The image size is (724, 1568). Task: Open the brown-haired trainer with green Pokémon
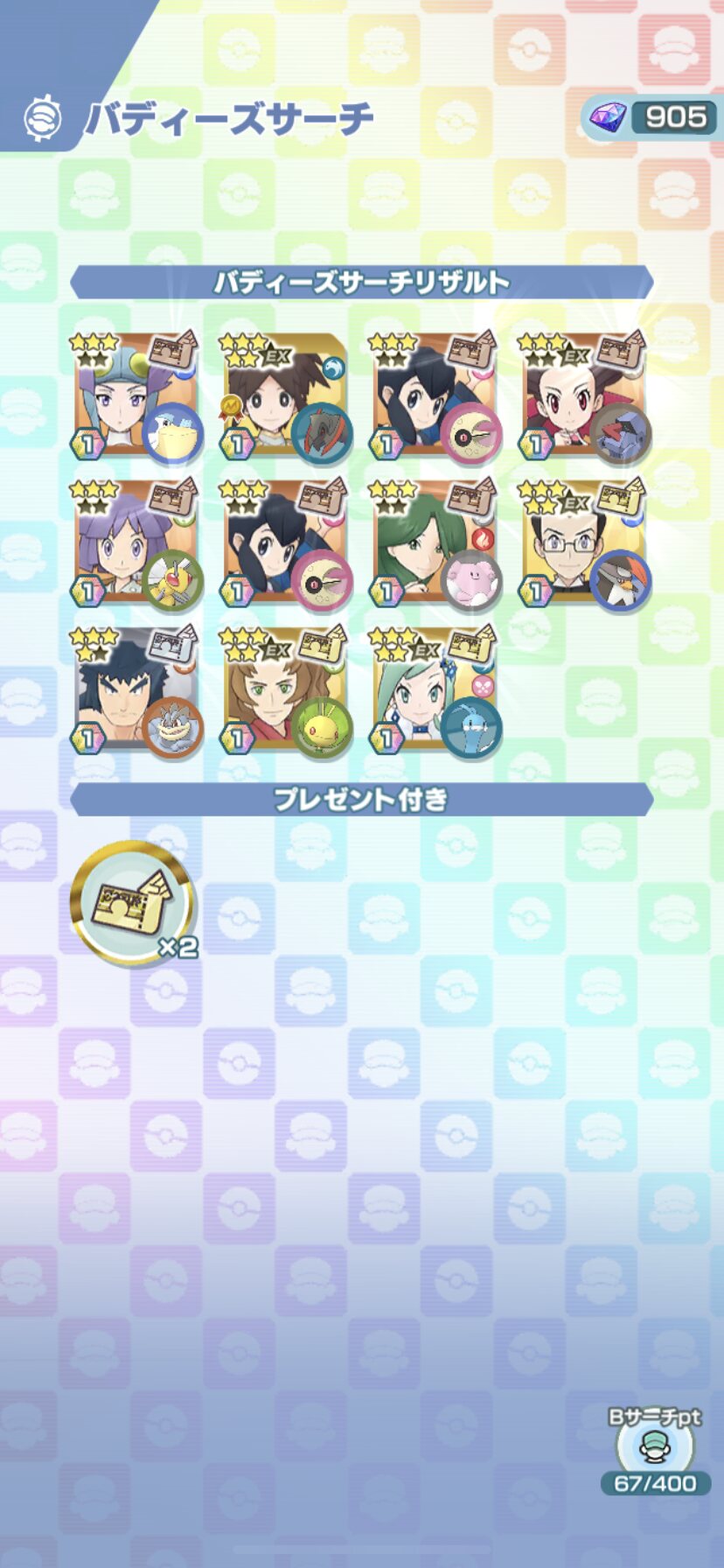[287, 691]
